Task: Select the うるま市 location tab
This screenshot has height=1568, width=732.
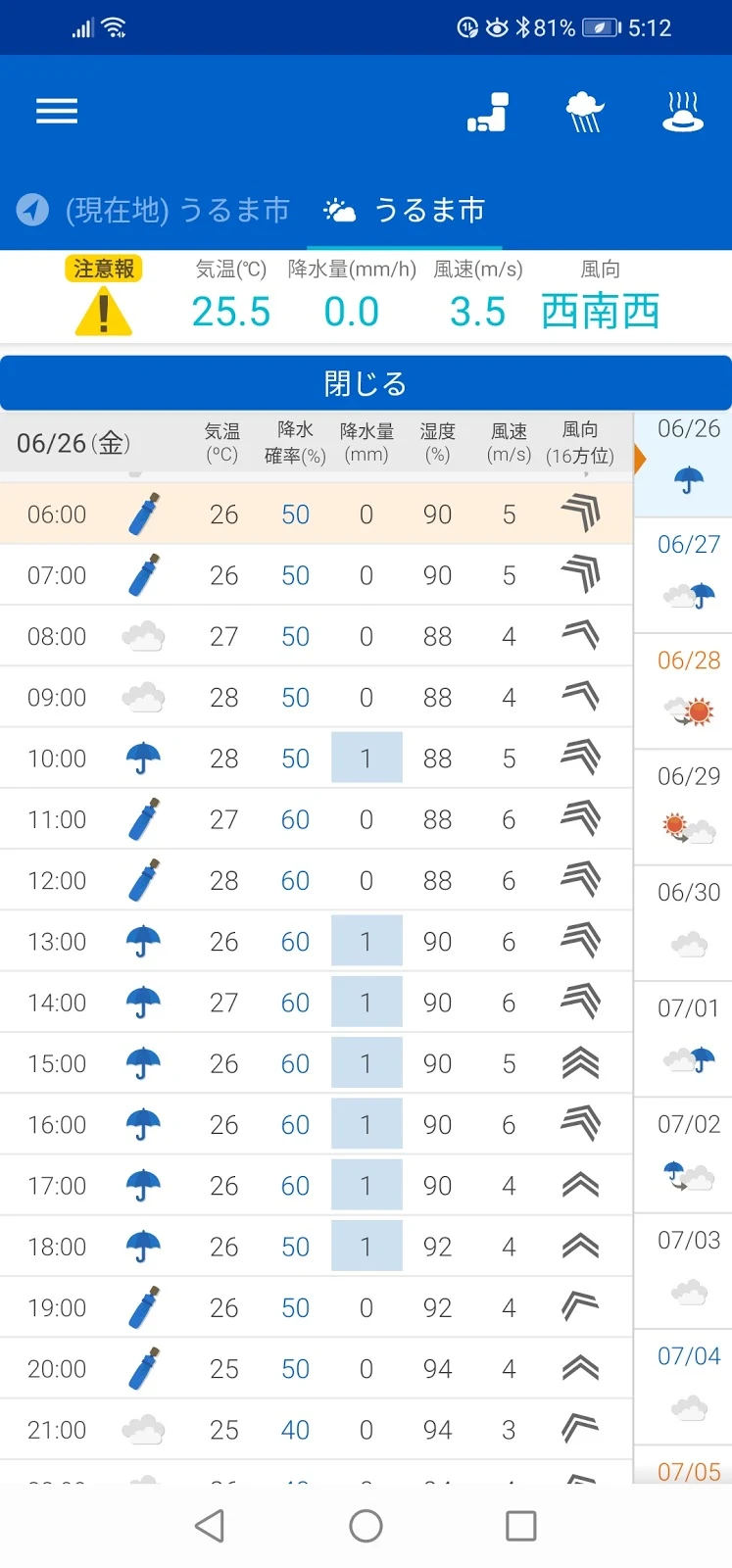Action: [405, 210]
